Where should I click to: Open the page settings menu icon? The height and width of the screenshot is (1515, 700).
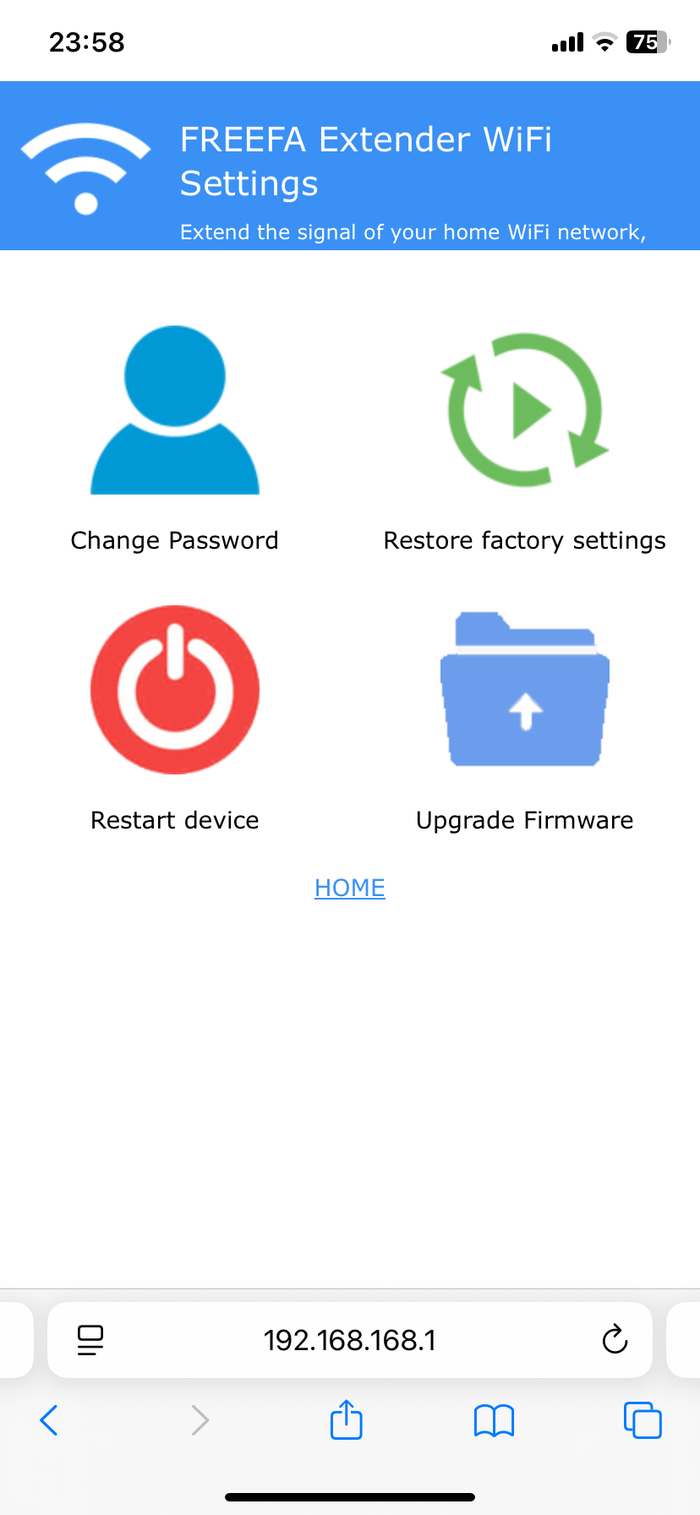click(91, 1340)
